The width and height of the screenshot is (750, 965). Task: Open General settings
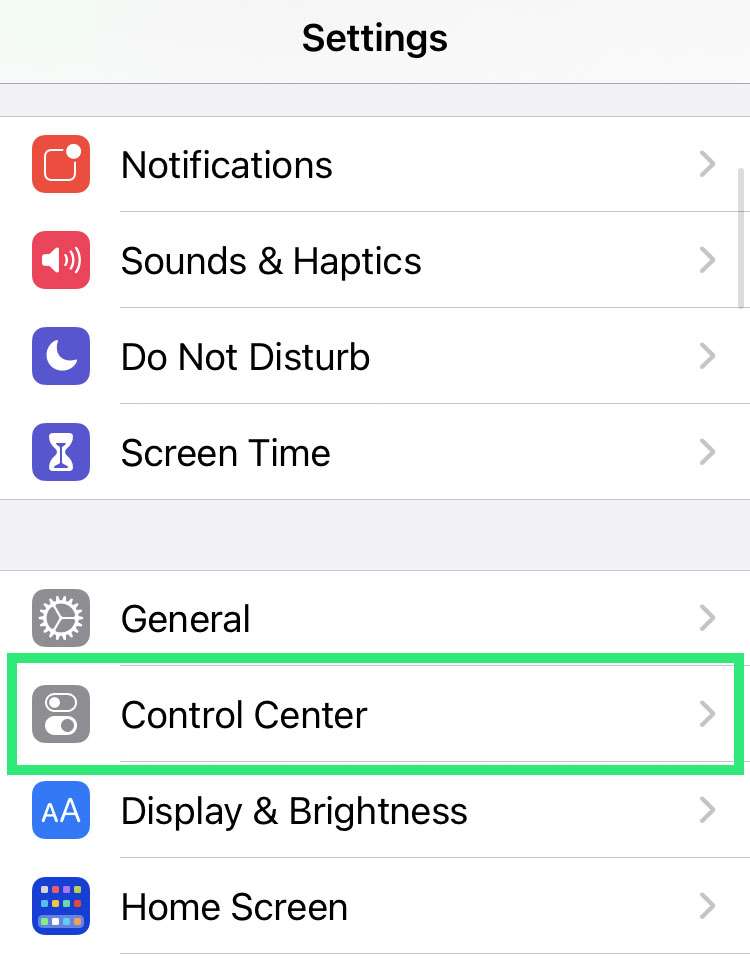click(x=186, y=619)
